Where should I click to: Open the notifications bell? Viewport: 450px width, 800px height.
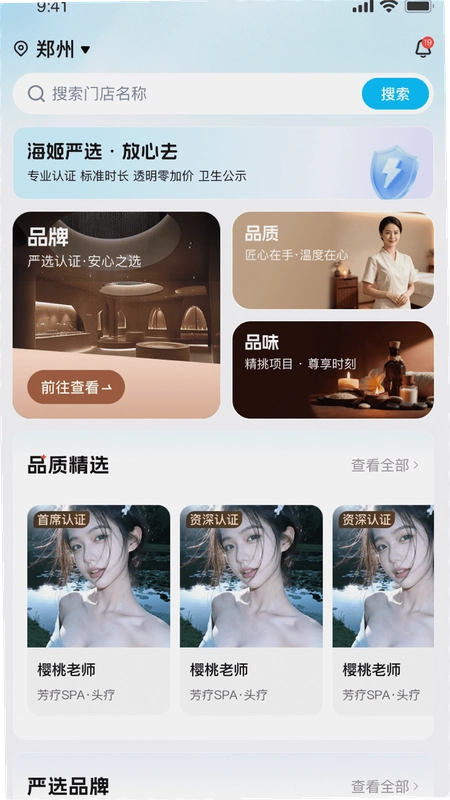(423, 48)
